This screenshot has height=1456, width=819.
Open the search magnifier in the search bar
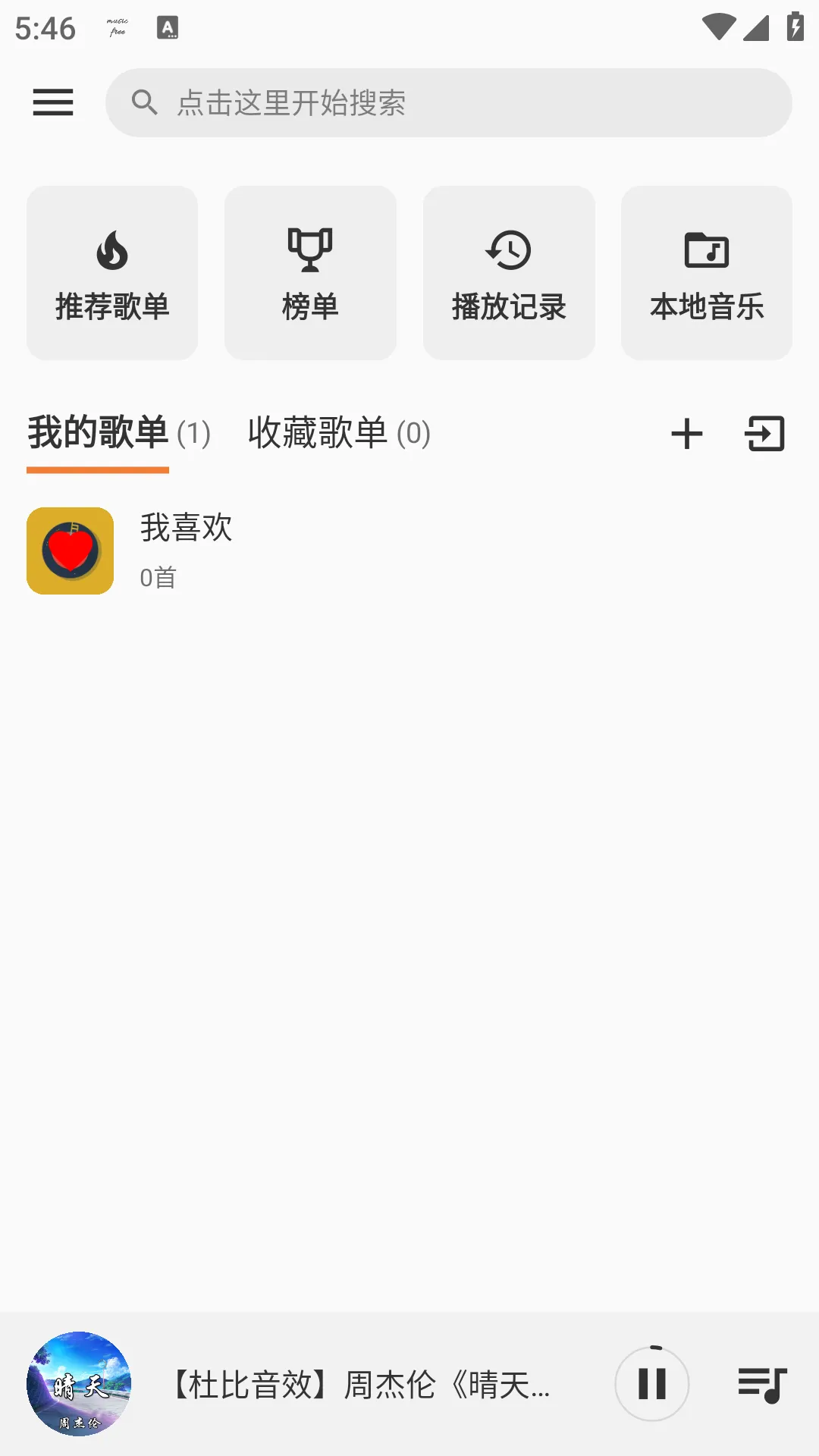(x=146, y=102)
